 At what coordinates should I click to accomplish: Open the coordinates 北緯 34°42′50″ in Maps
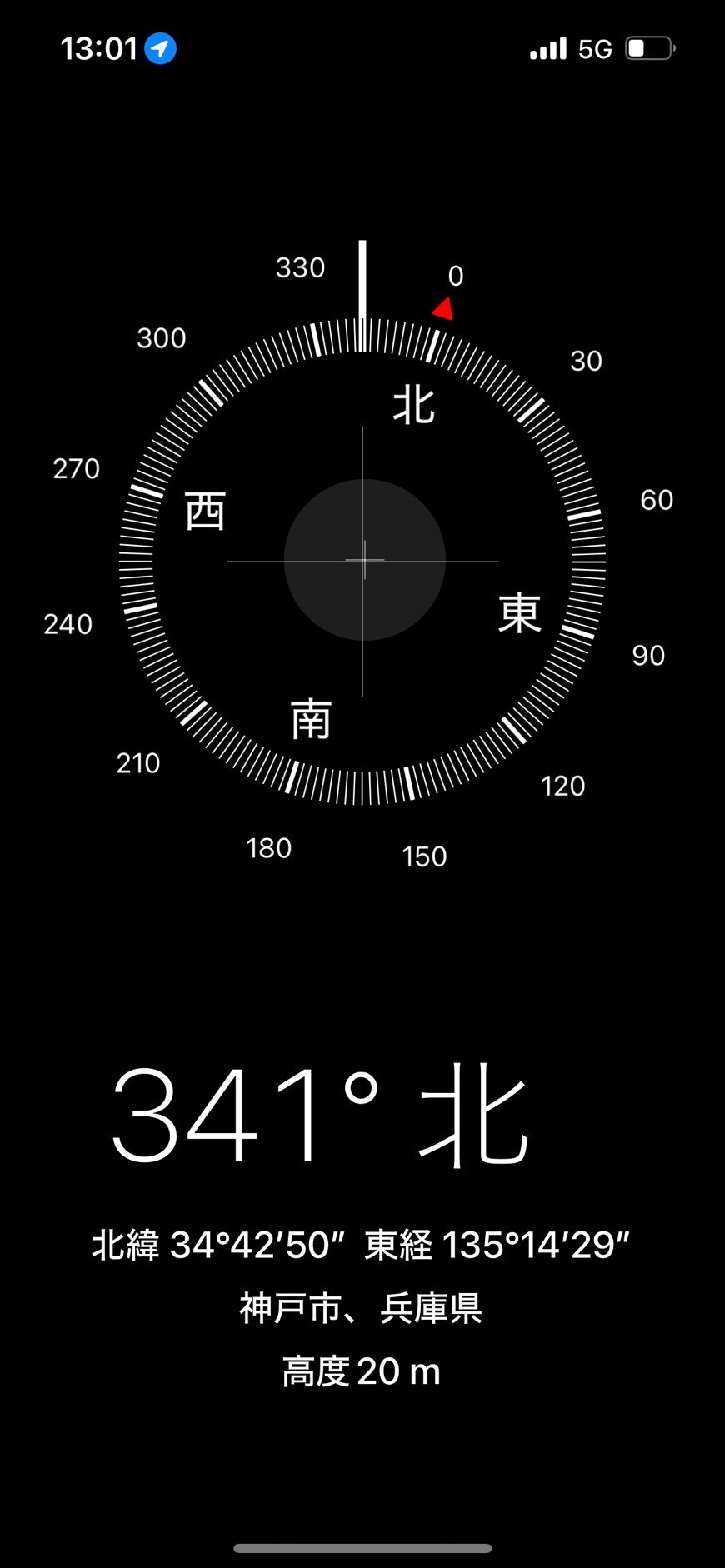click(x=218, y=1245)
